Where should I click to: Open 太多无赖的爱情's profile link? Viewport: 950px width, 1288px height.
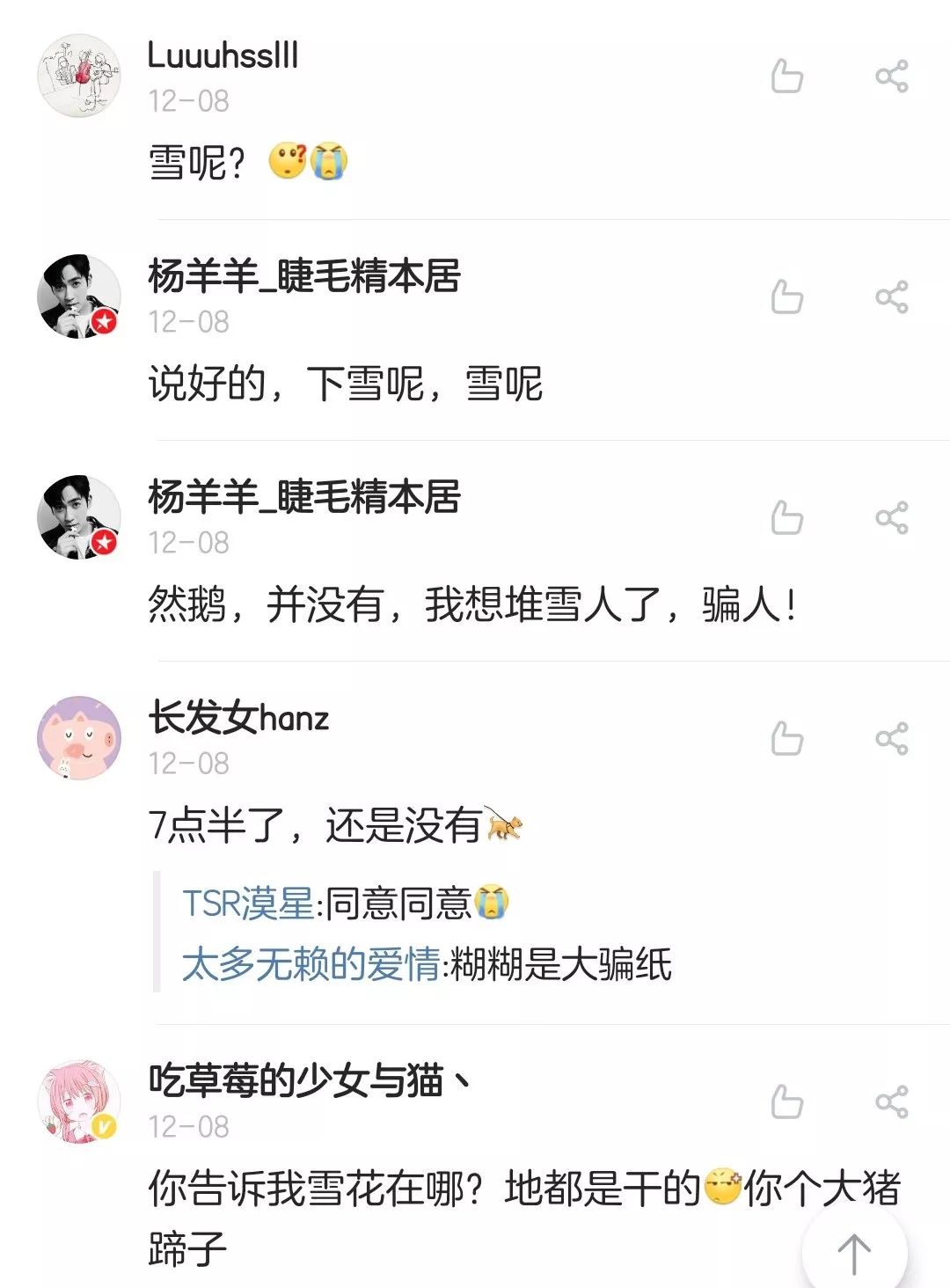[x=311, y=964]
